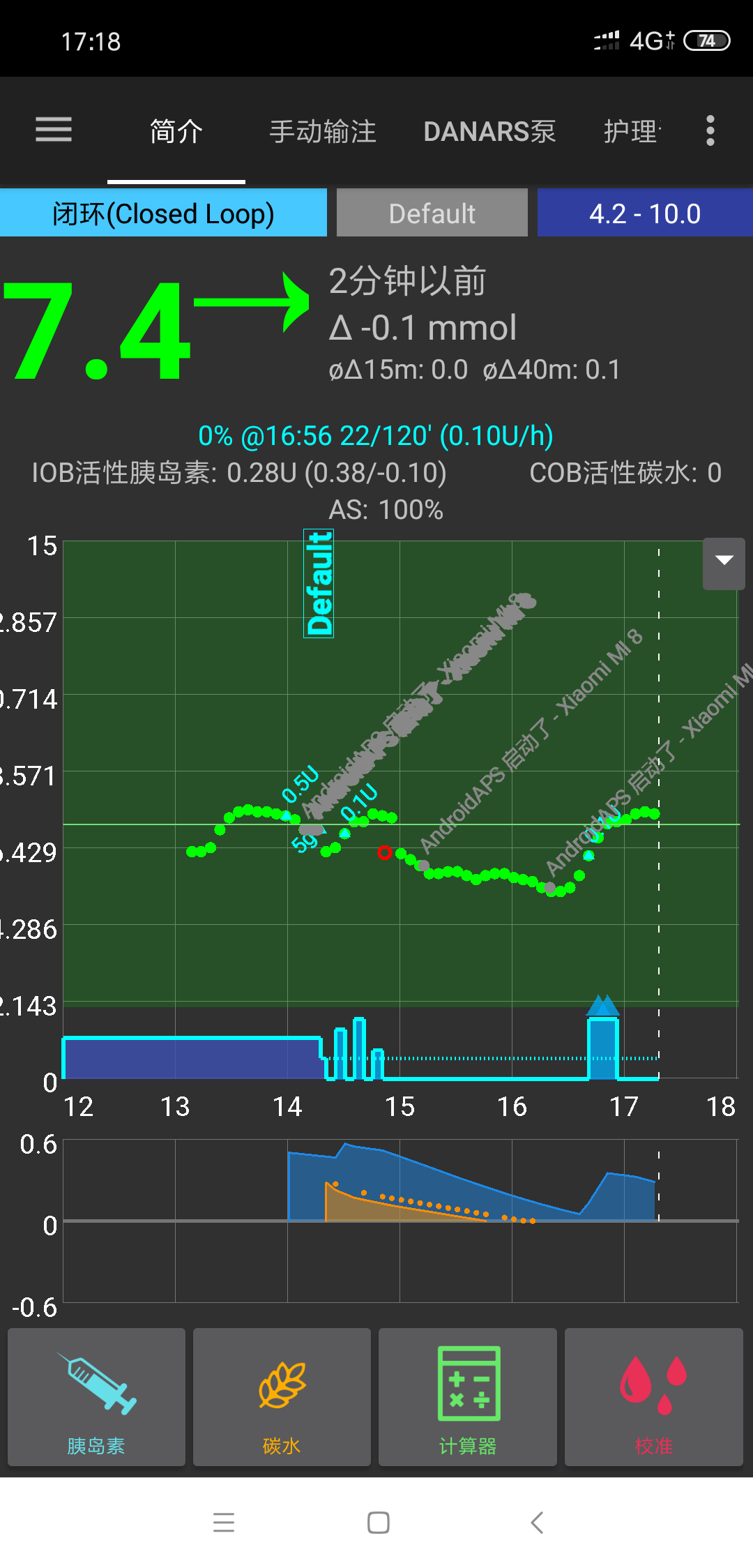
Task: Expand the graph options dropdown arrow
Action: [724, 562]
